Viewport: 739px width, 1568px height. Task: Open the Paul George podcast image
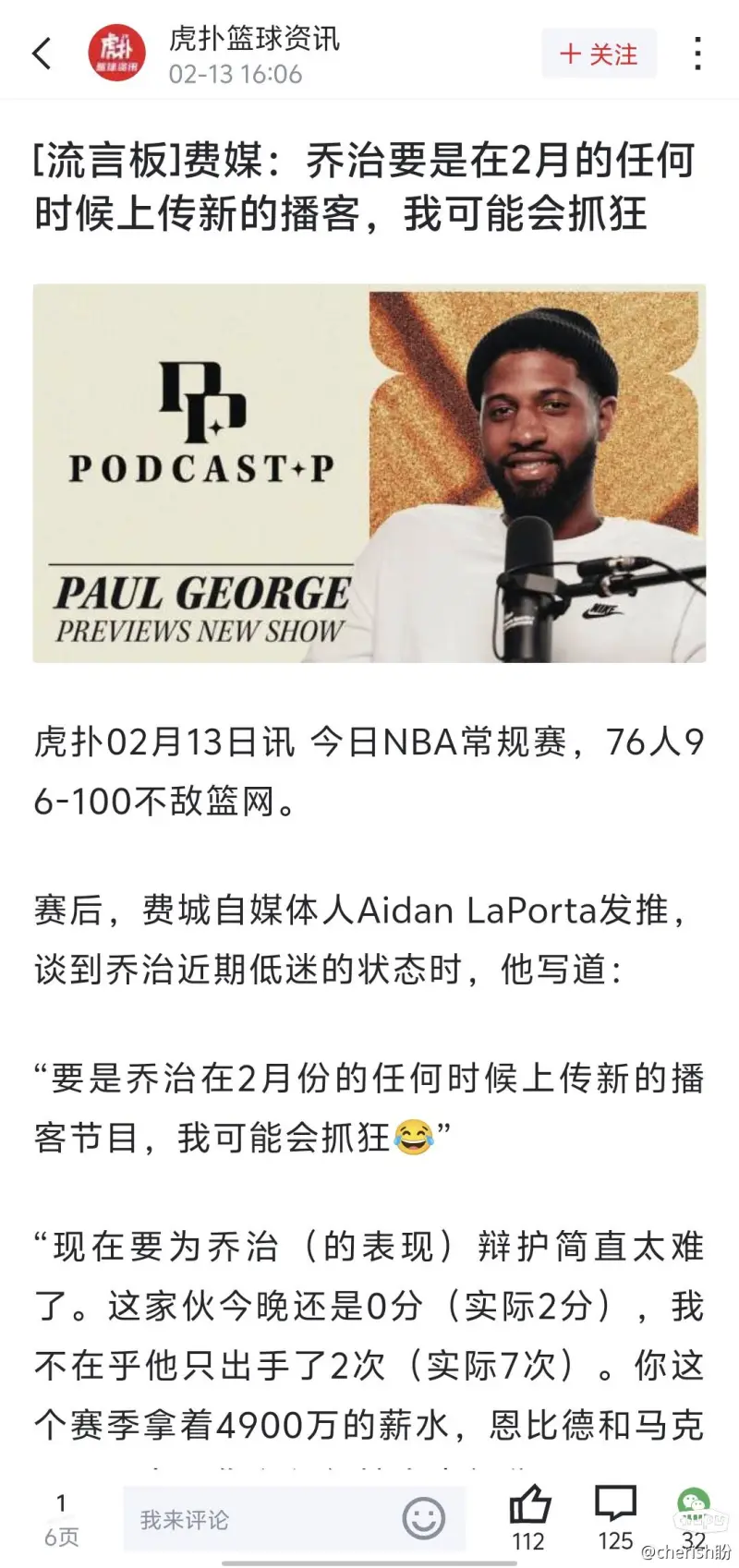pos(369,473)
